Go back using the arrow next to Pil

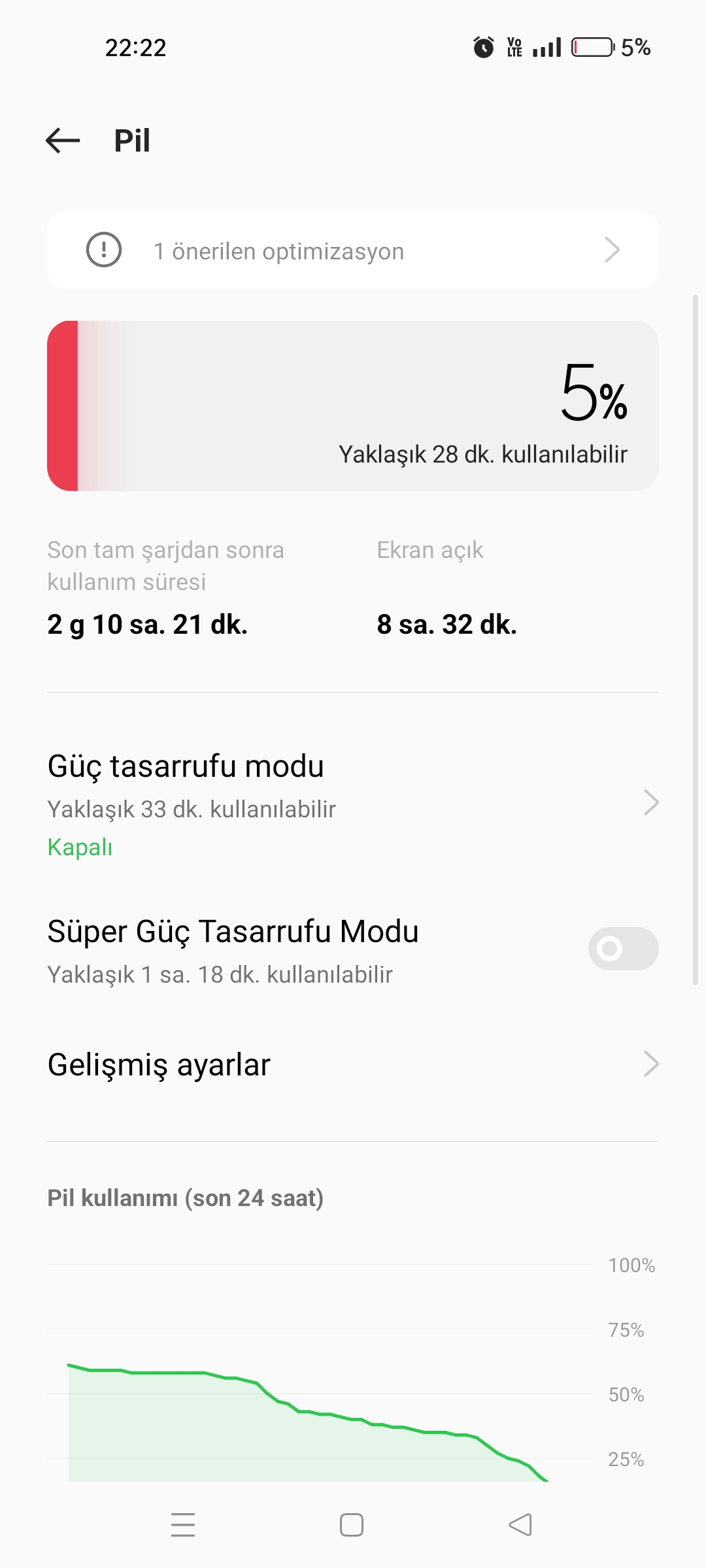63,140
